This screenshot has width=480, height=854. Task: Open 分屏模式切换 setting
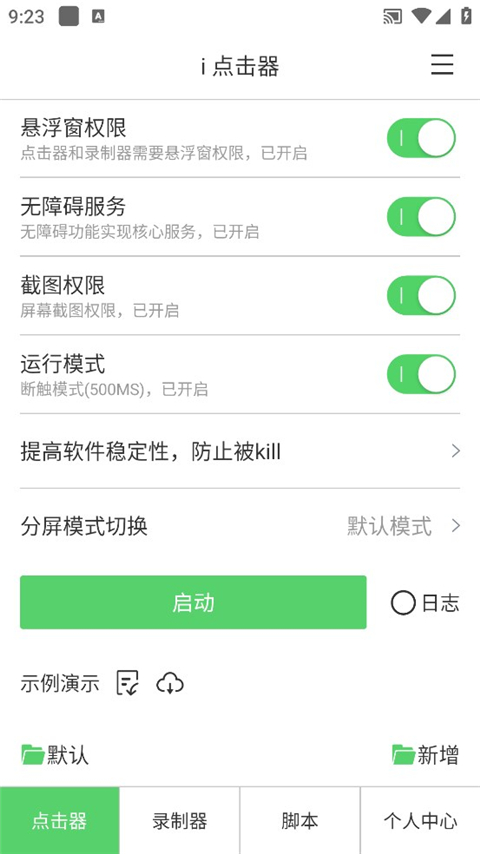coord(240,526)
